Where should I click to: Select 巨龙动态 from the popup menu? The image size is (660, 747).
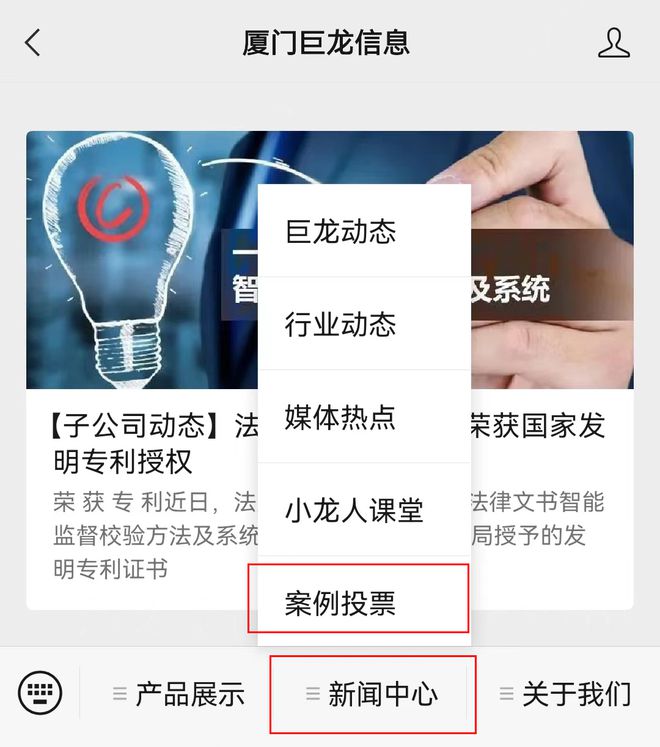coord(341,232)
